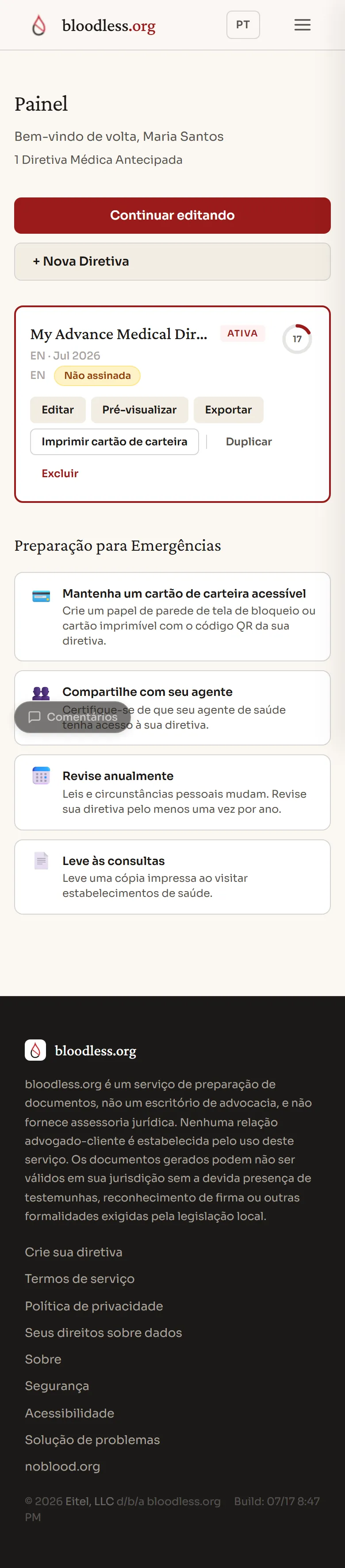Open Política de privacidade
The width and height of the screenshot is (345, 1568).
(94, 1306)
